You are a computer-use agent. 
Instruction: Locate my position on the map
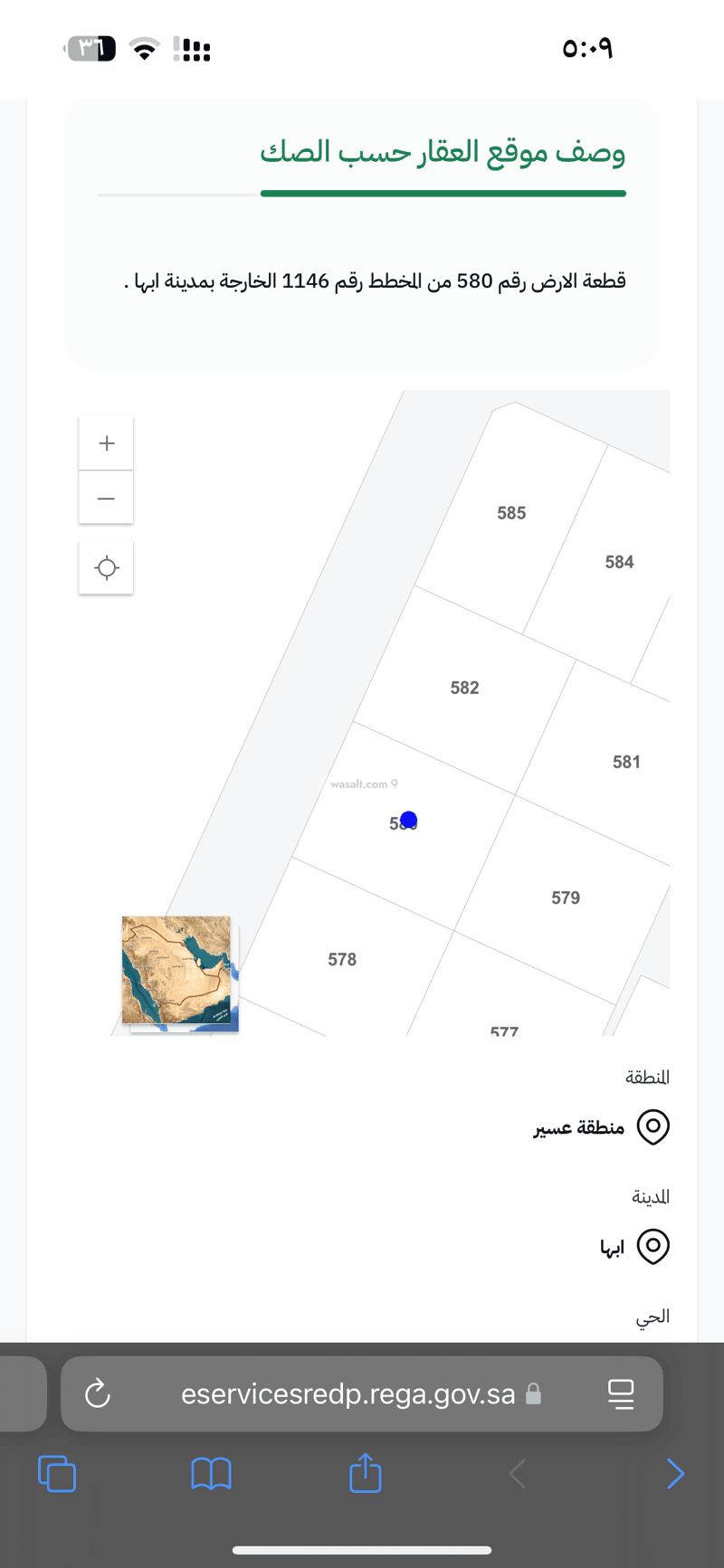[107, 568]
